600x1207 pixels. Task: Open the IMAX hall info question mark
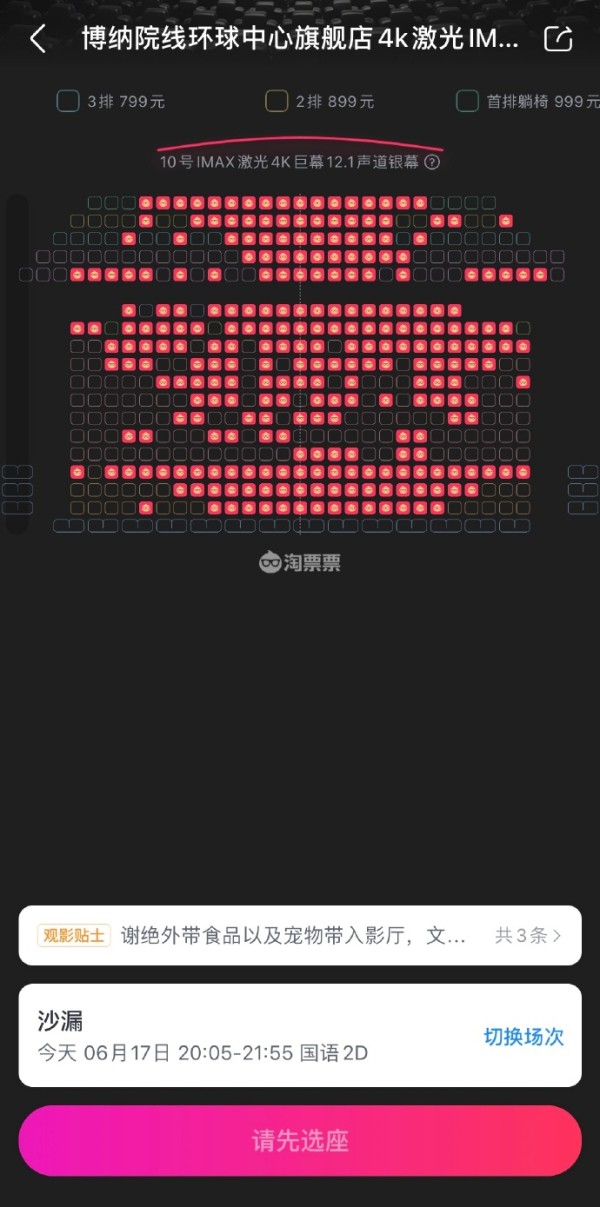(432, 162)
